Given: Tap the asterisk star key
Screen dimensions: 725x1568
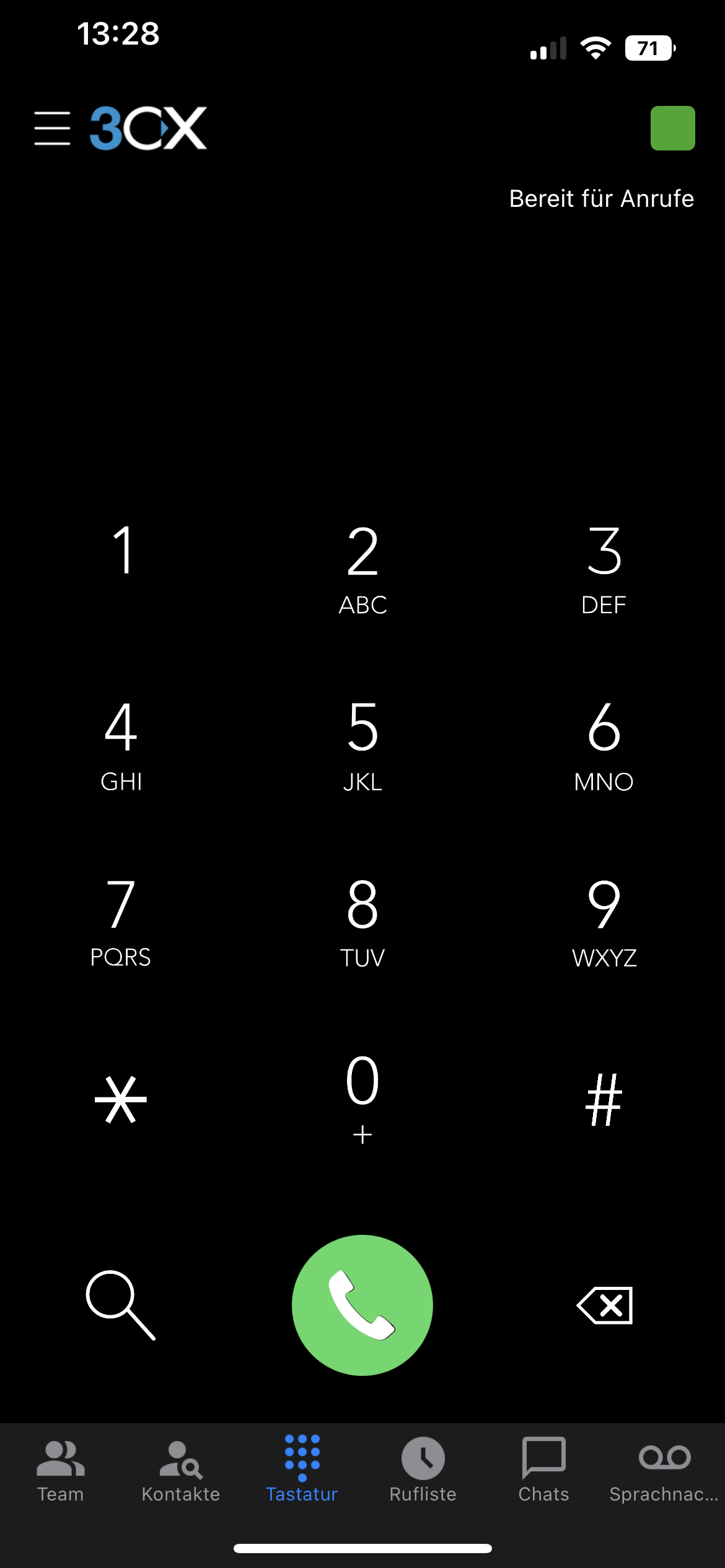Looking at the screenshot, I should [x=121, y=1099].
